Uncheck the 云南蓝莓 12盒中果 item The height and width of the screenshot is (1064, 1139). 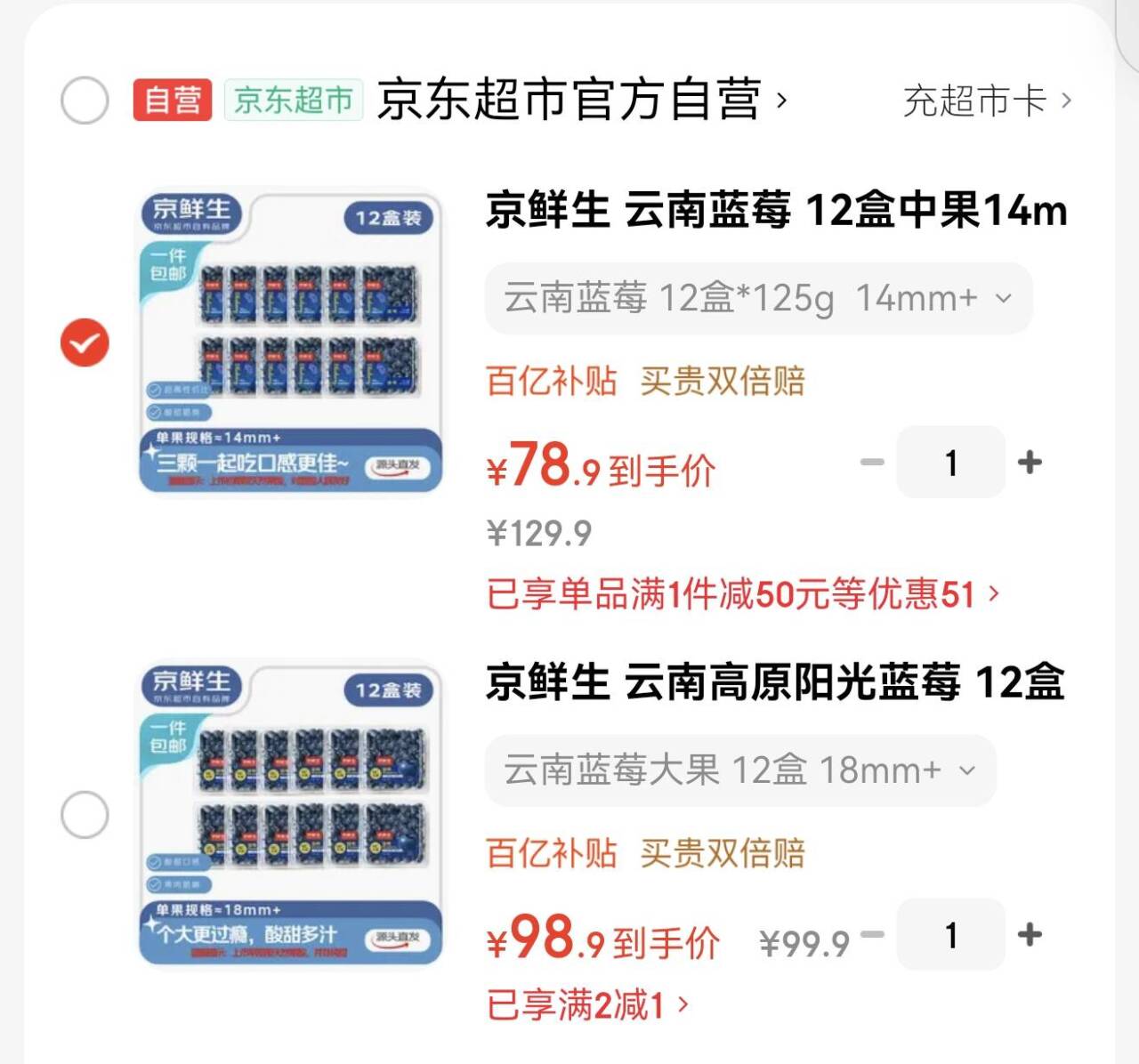(x=85, y=343)
